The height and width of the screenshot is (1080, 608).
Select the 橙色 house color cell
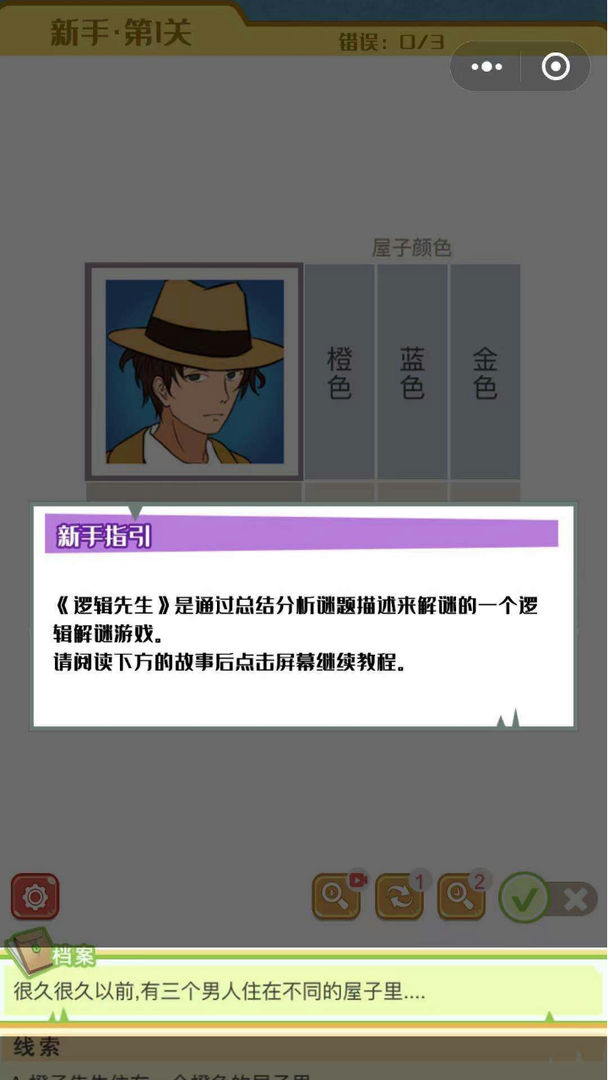click(340, 372)
